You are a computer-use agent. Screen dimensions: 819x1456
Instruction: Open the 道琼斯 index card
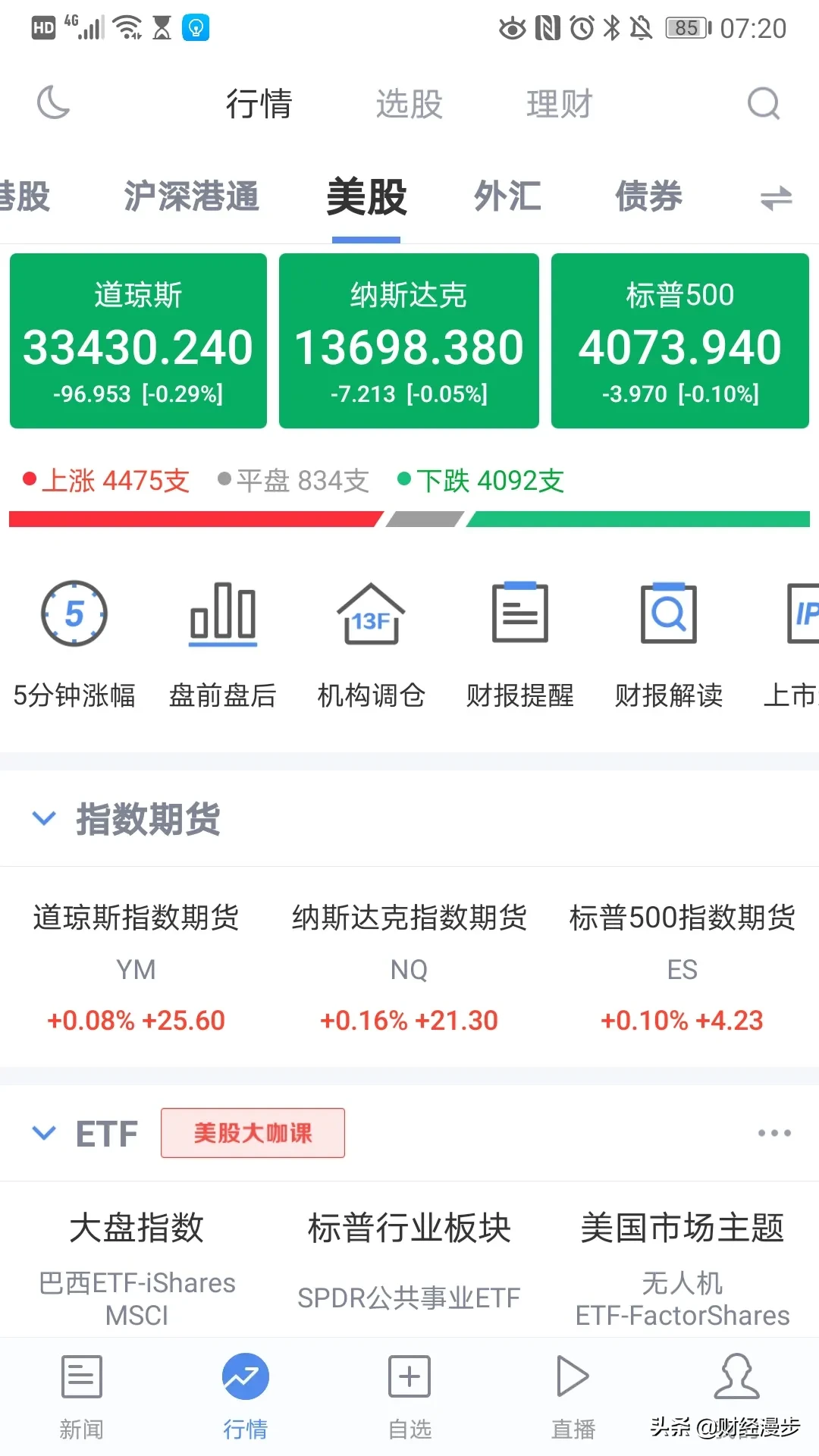(138, 341)
